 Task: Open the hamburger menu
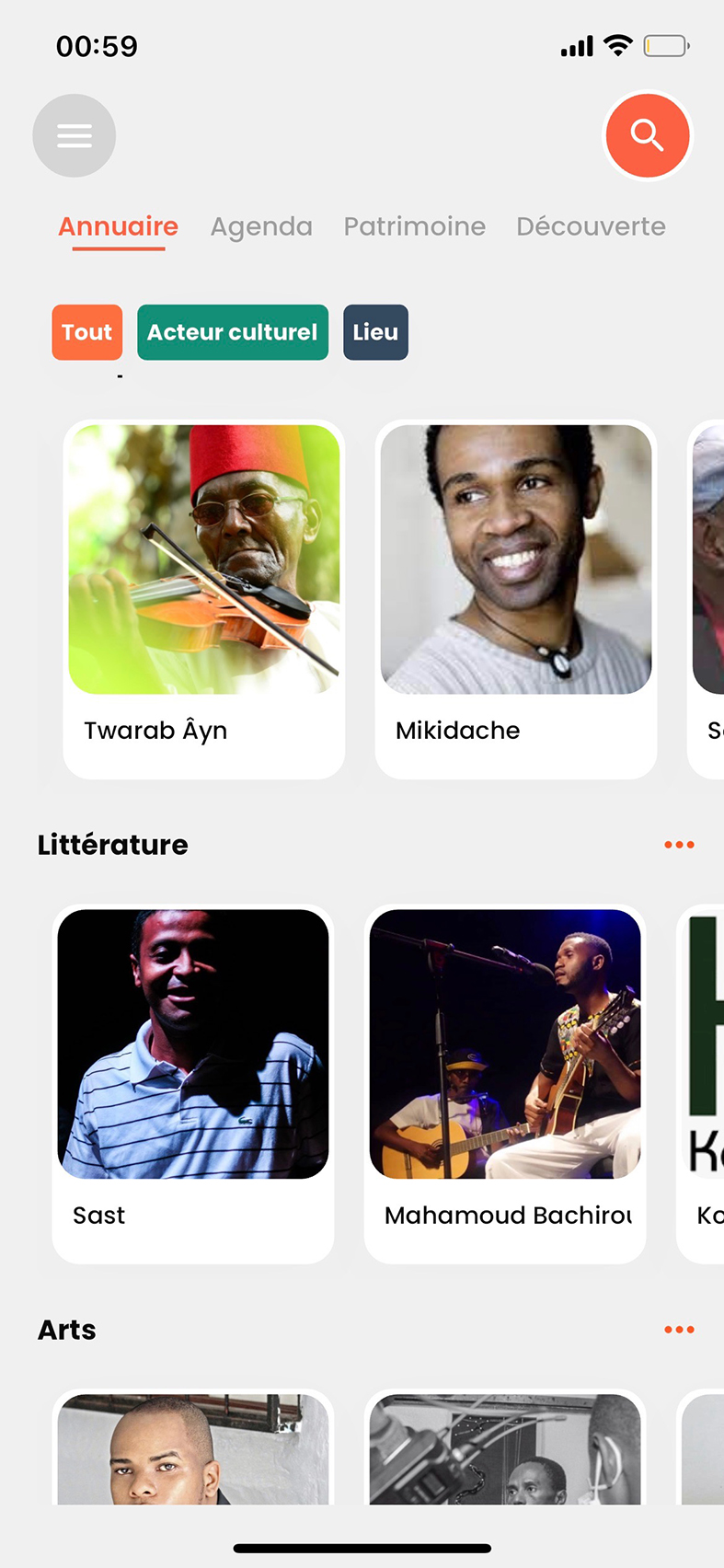75,136
